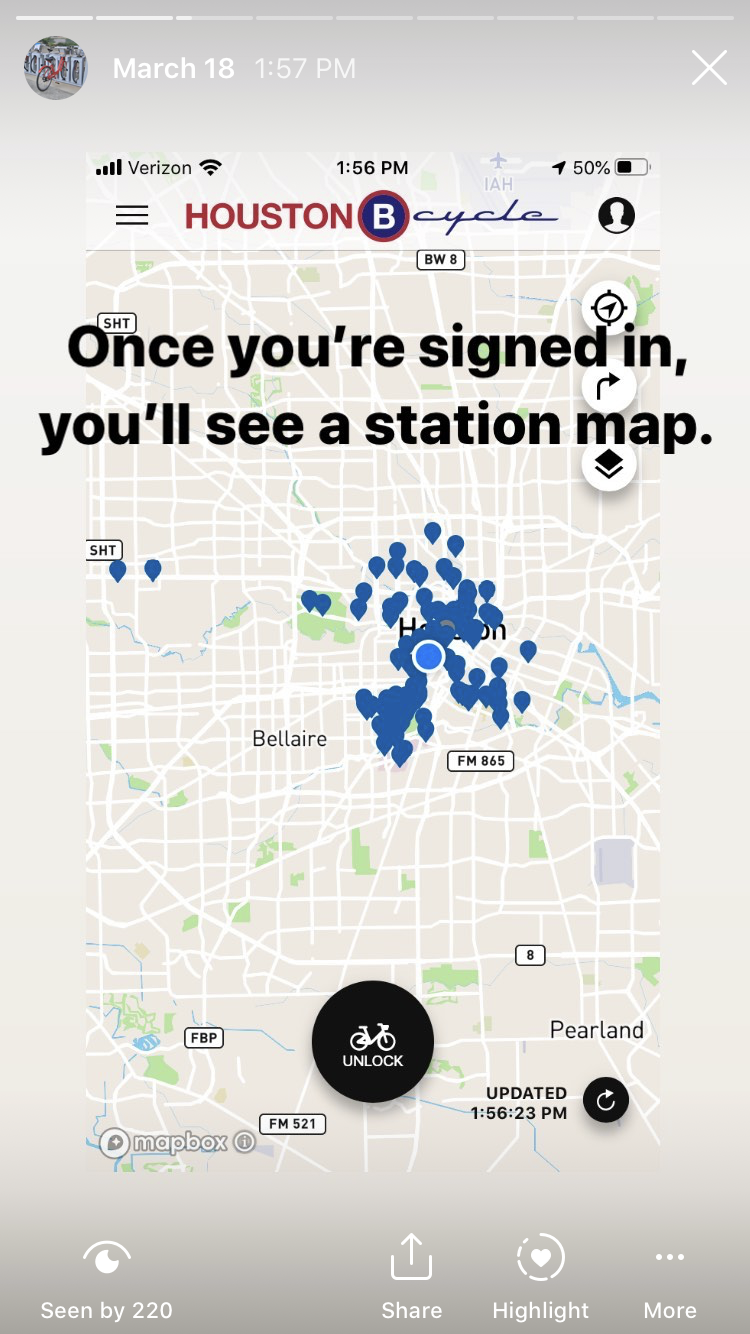750x1334 pixels.
Task: Close the story viewer
Action: [709, 68]
